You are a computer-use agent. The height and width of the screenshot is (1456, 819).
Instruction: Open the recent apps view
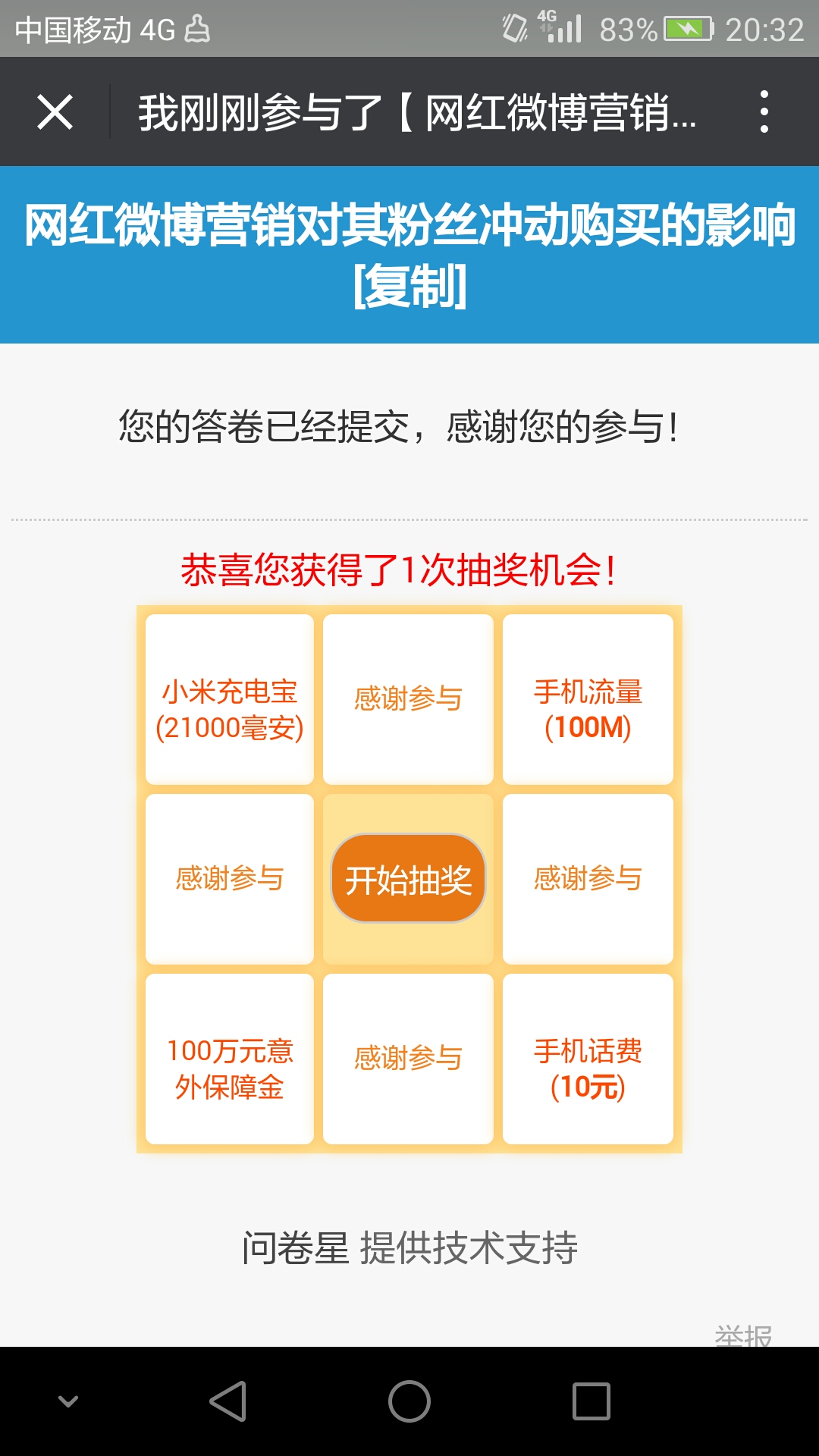pos(591,1401)
